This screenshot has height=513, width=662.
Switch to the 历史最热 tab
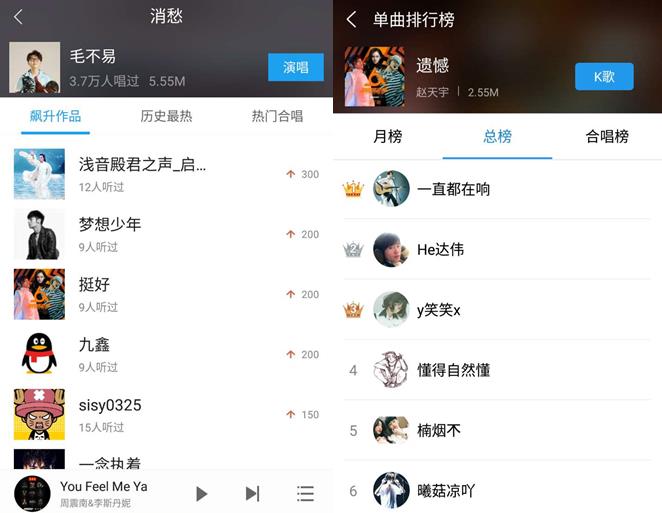point(166,116)
